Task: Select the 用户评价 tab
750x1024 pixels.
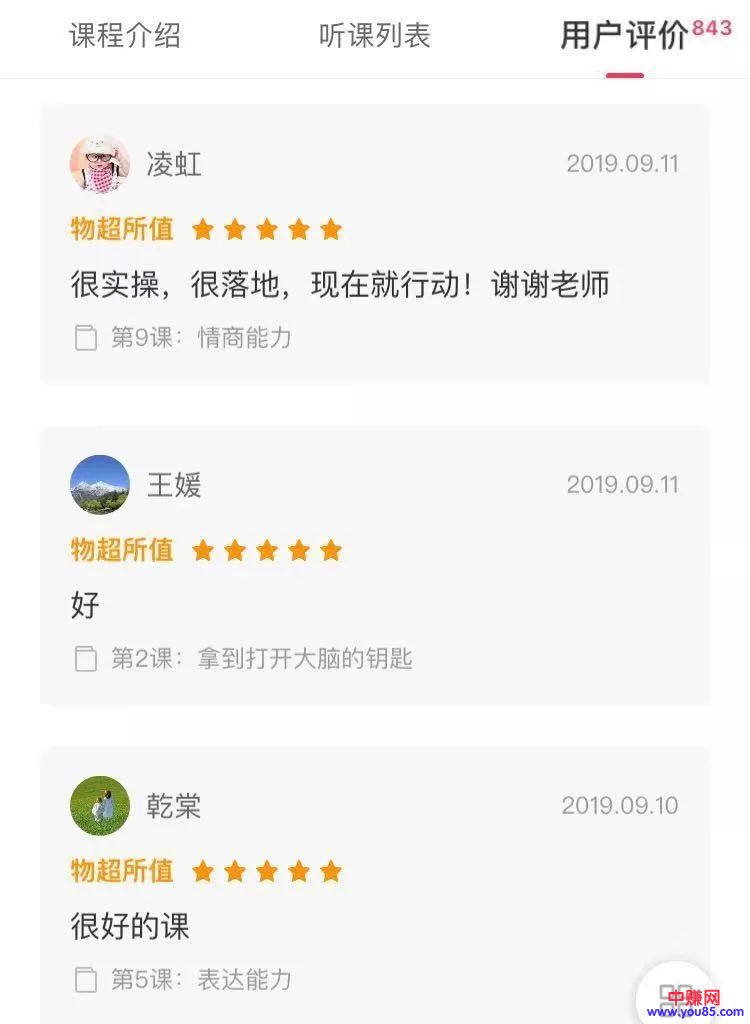Action: tap(624, 36)
